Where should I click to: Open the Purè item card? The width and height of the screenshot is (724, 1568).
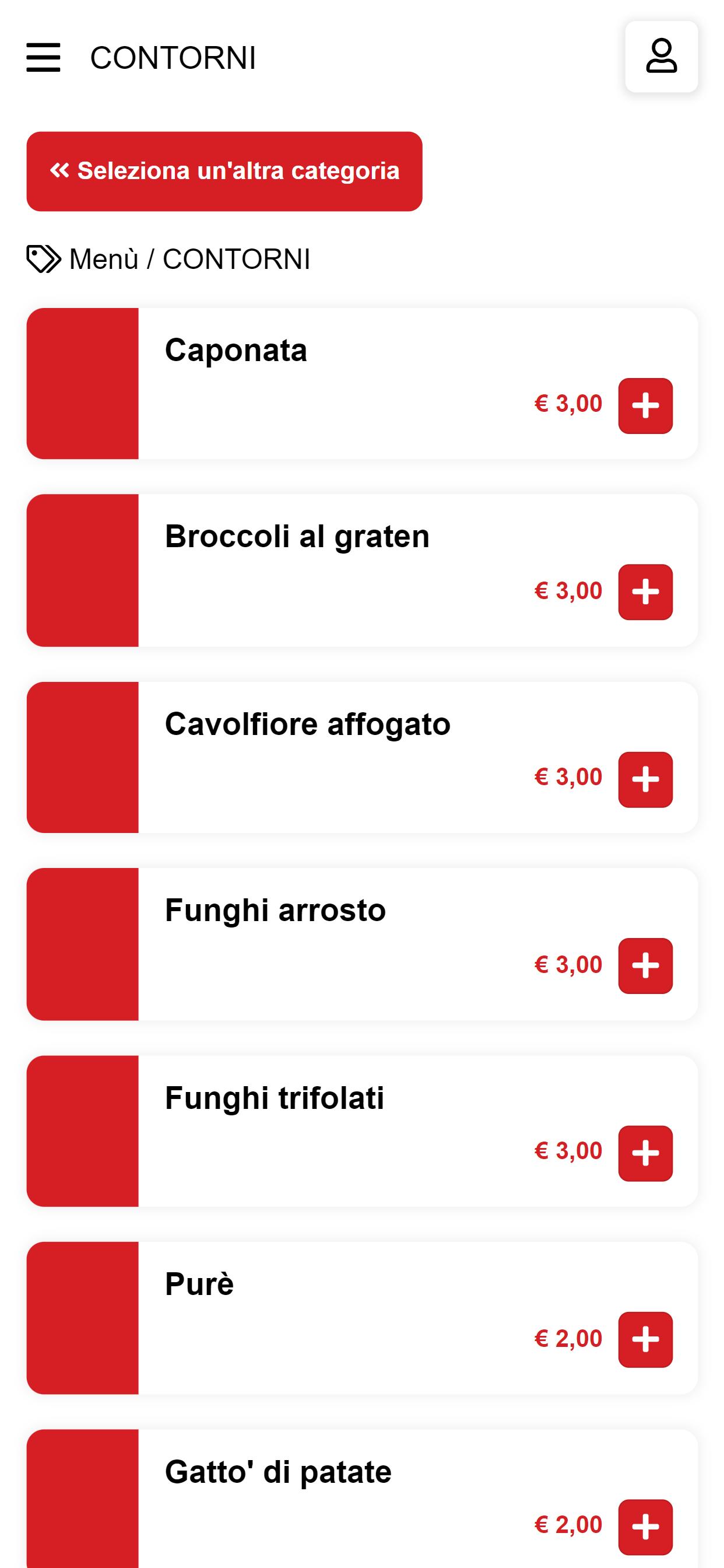tap(362, 1318)
